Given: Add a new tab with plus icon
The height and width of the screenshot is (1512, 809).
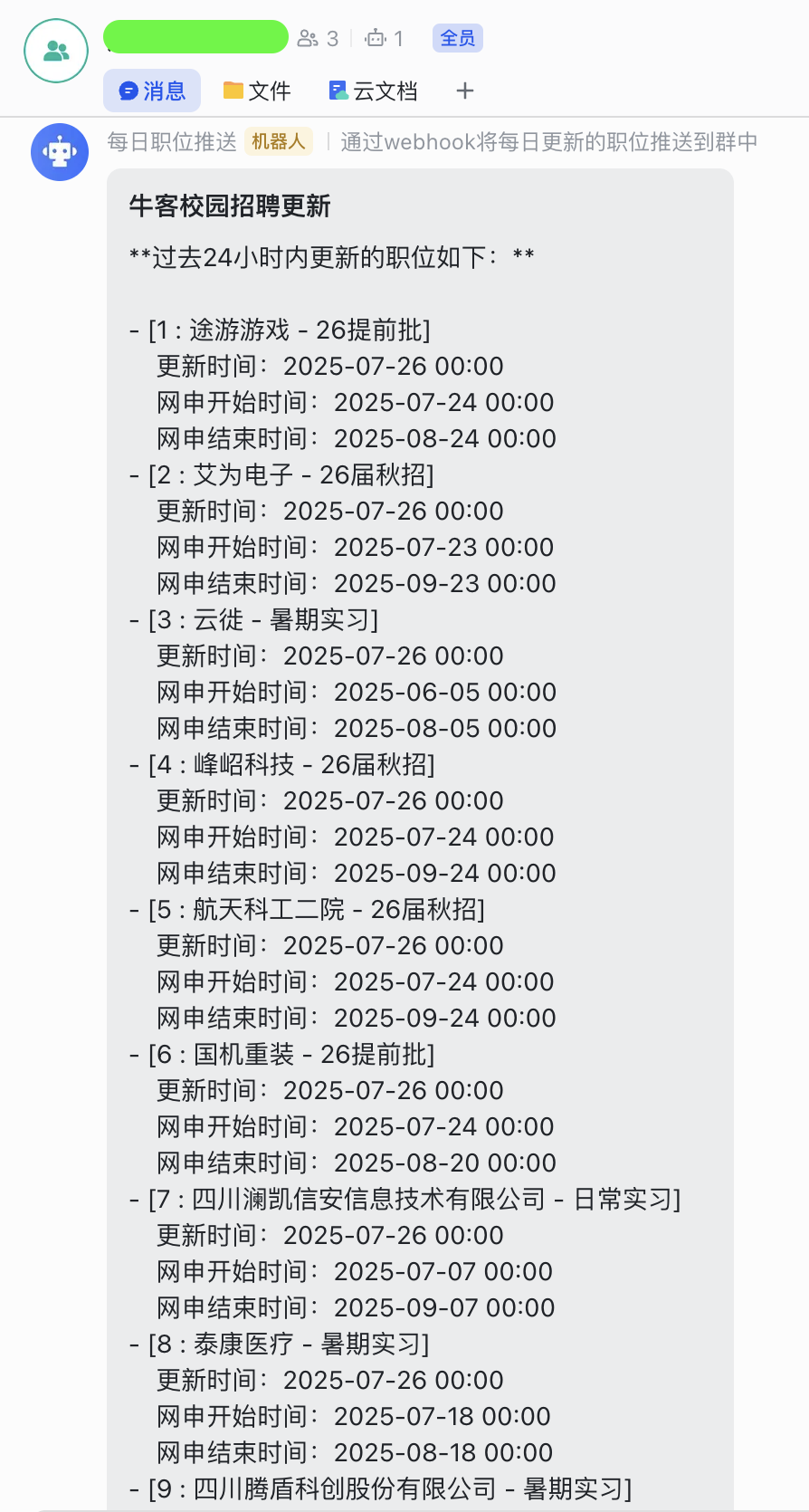Looking at the screenshot, I should coord(465,91).
